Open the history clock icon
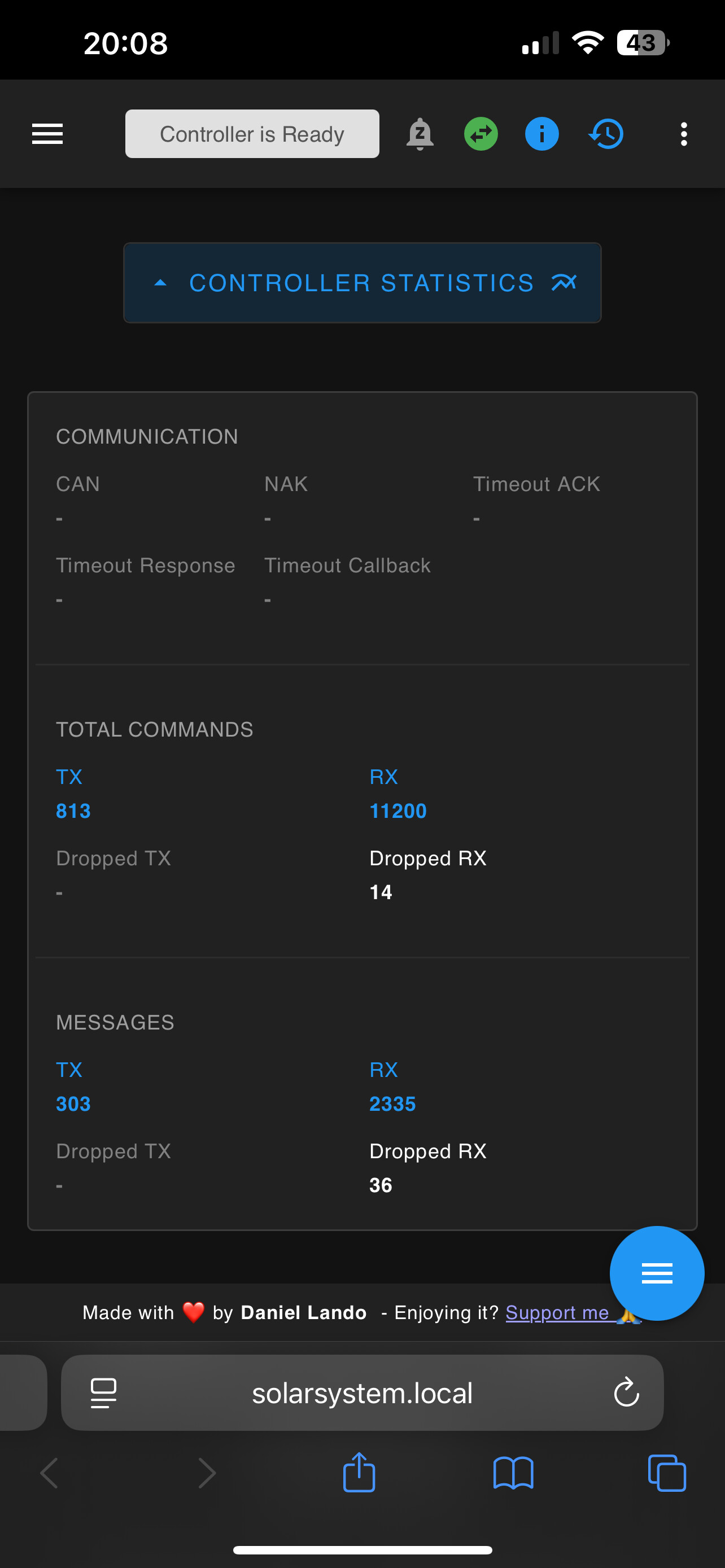 pos(606,134)
